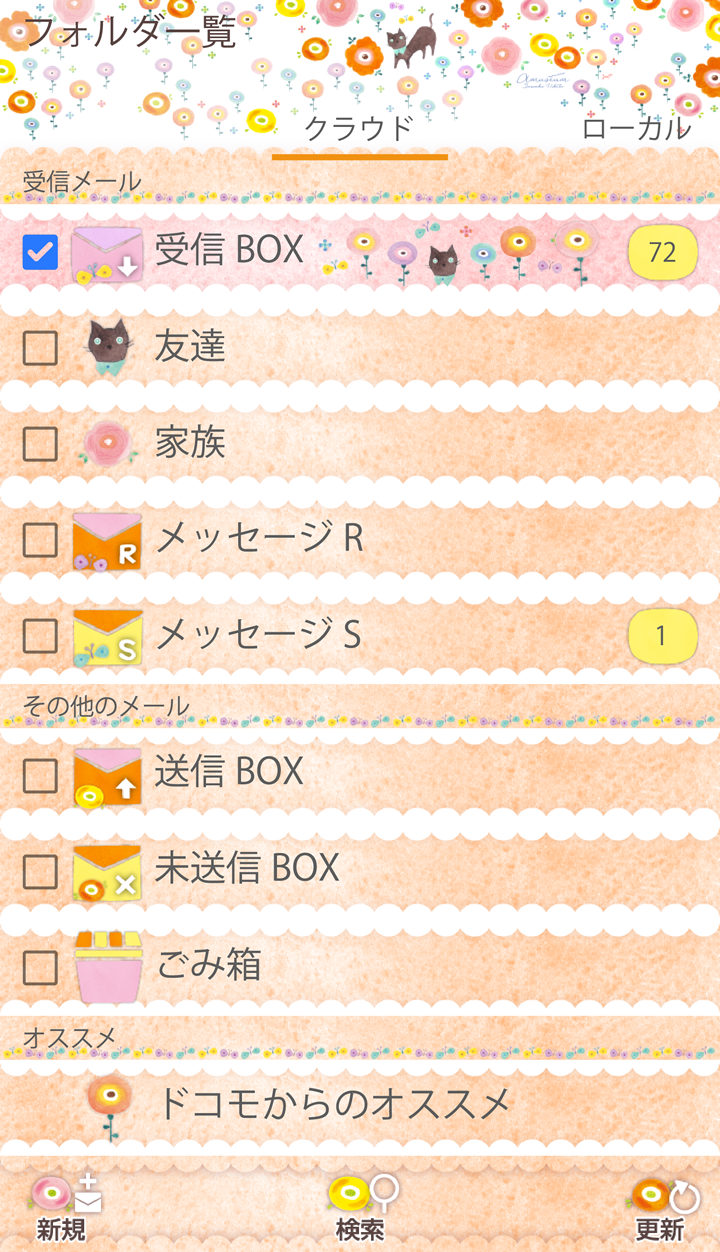Uncheck the 受信 BOX checkbox
Image resolution: width=720 pixels, height=1252 pixels.
point(40,252)
